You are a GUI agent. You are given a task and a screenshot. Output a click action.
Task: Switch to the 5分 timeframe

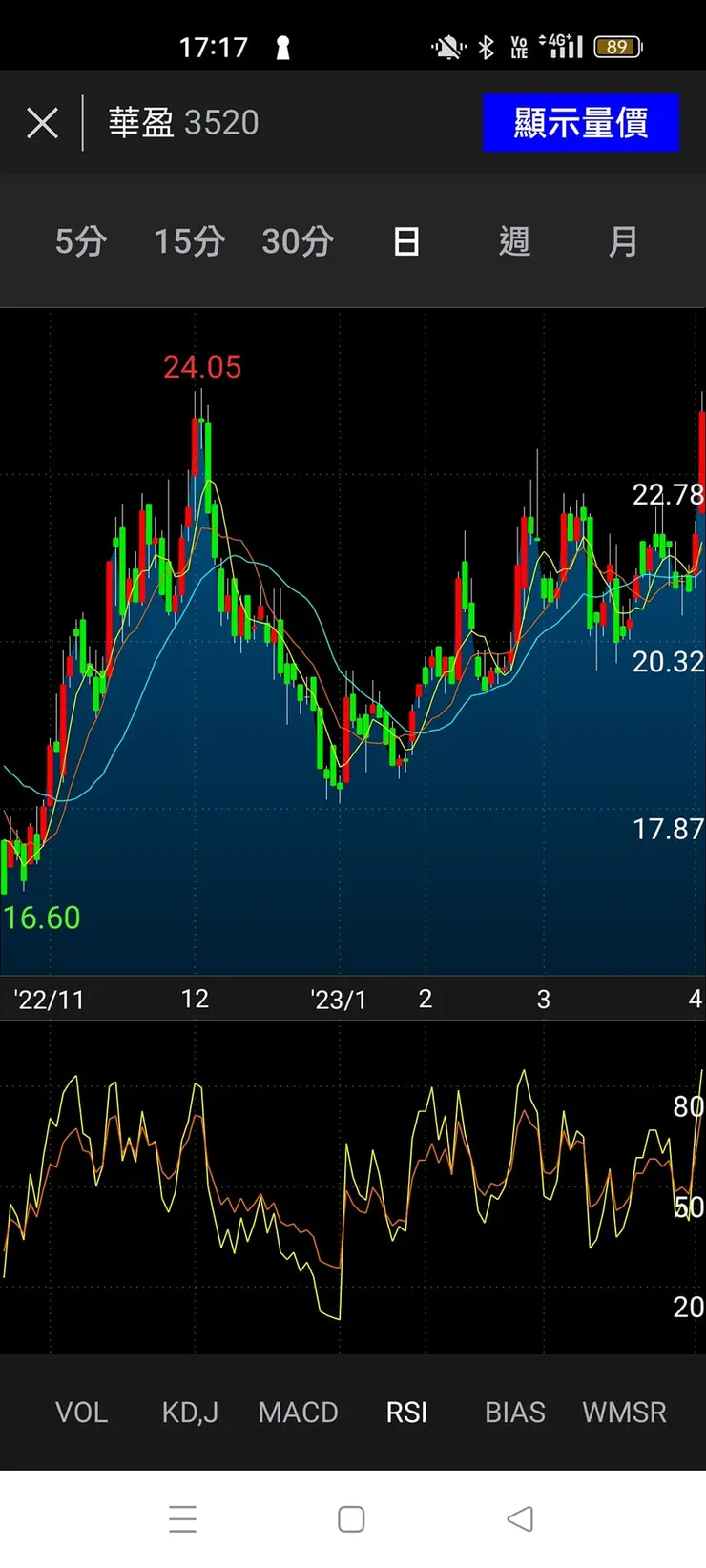pyautogui.click(x=81, y=241)
